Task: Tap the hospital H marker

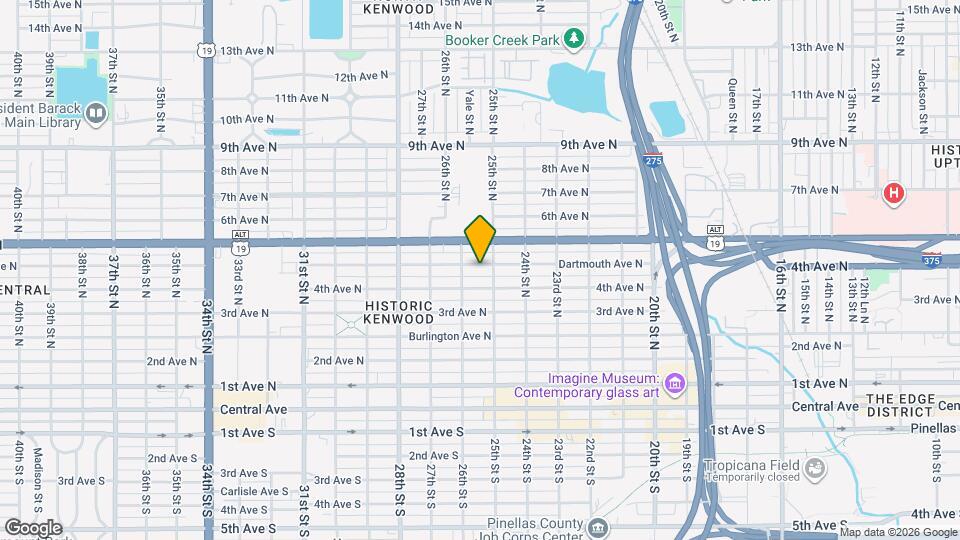Action: pos(893,194)
